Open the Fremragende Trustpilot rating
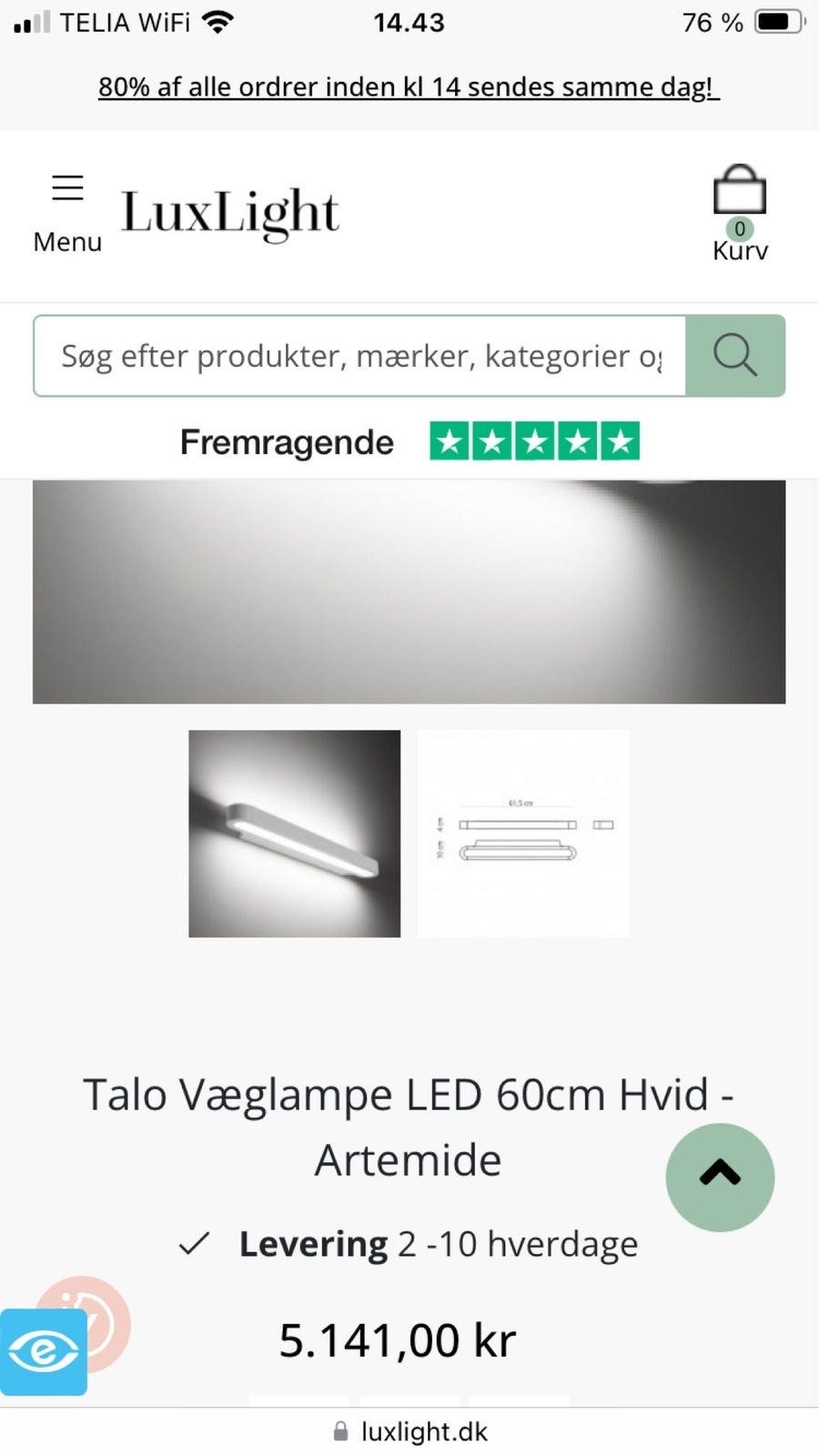The image size is (819, 1456). coord(409,442)
